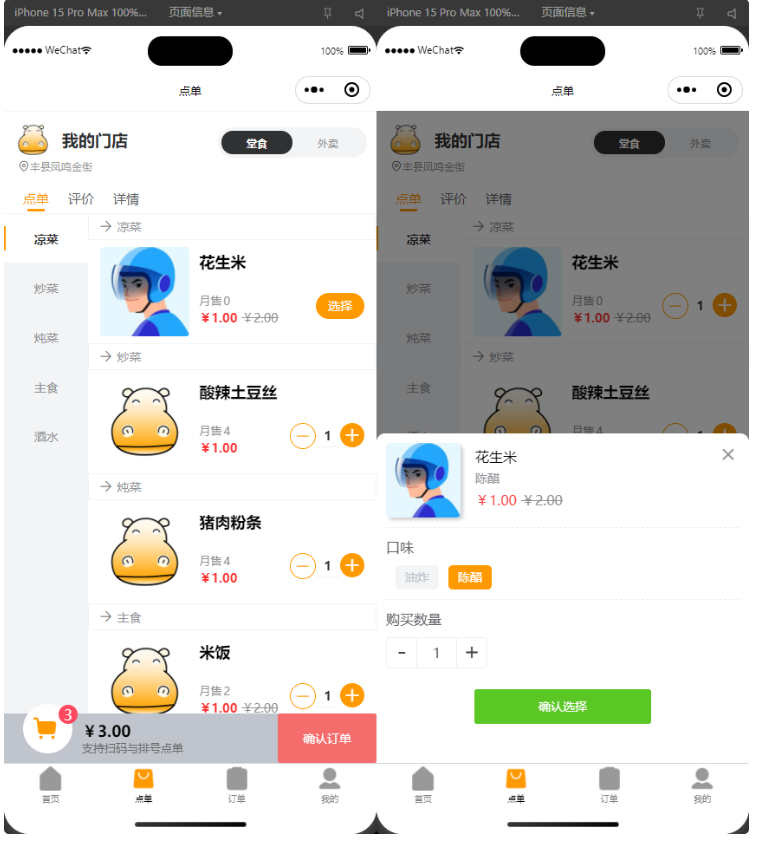
Task: Close the 花生米 options popup
Action: click(728, 455)
